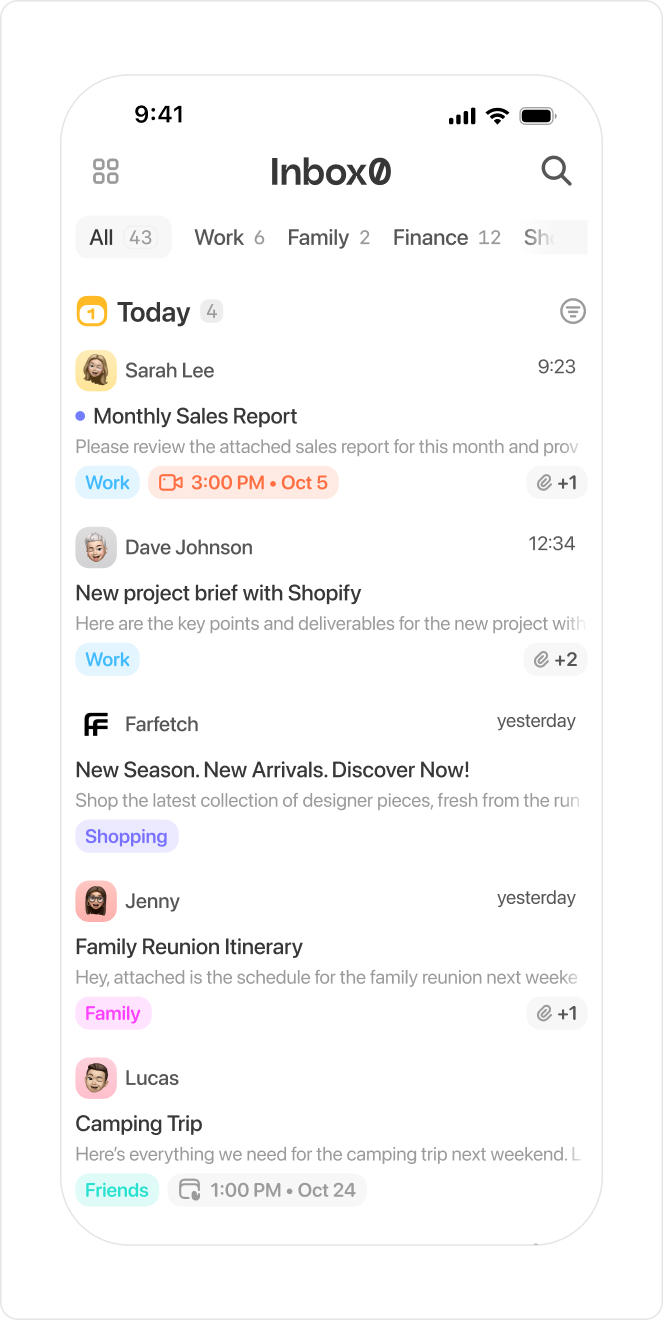Image resolution: width=663 pixels, height=1320 pixels.
Task: Open the grid menu icon
Action: [x=106, y=171]
